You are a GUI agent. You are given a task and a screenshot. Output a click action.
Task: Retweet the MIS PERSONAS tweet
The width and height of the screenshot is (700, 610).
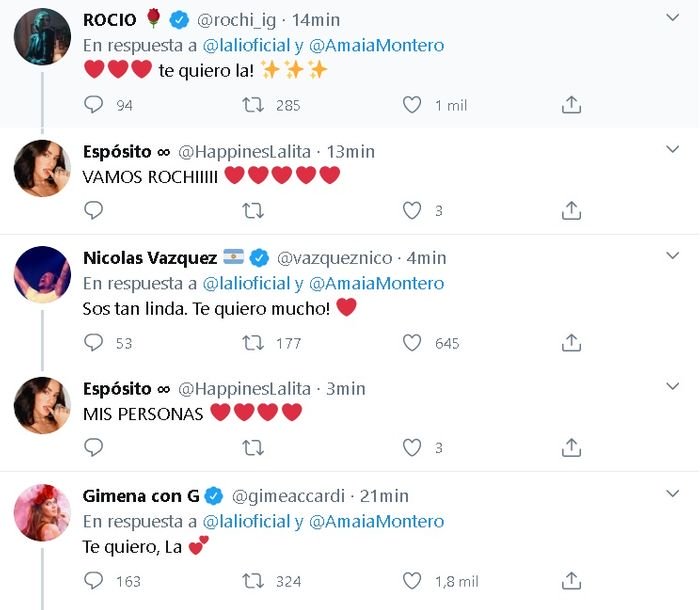coord(254,448)
